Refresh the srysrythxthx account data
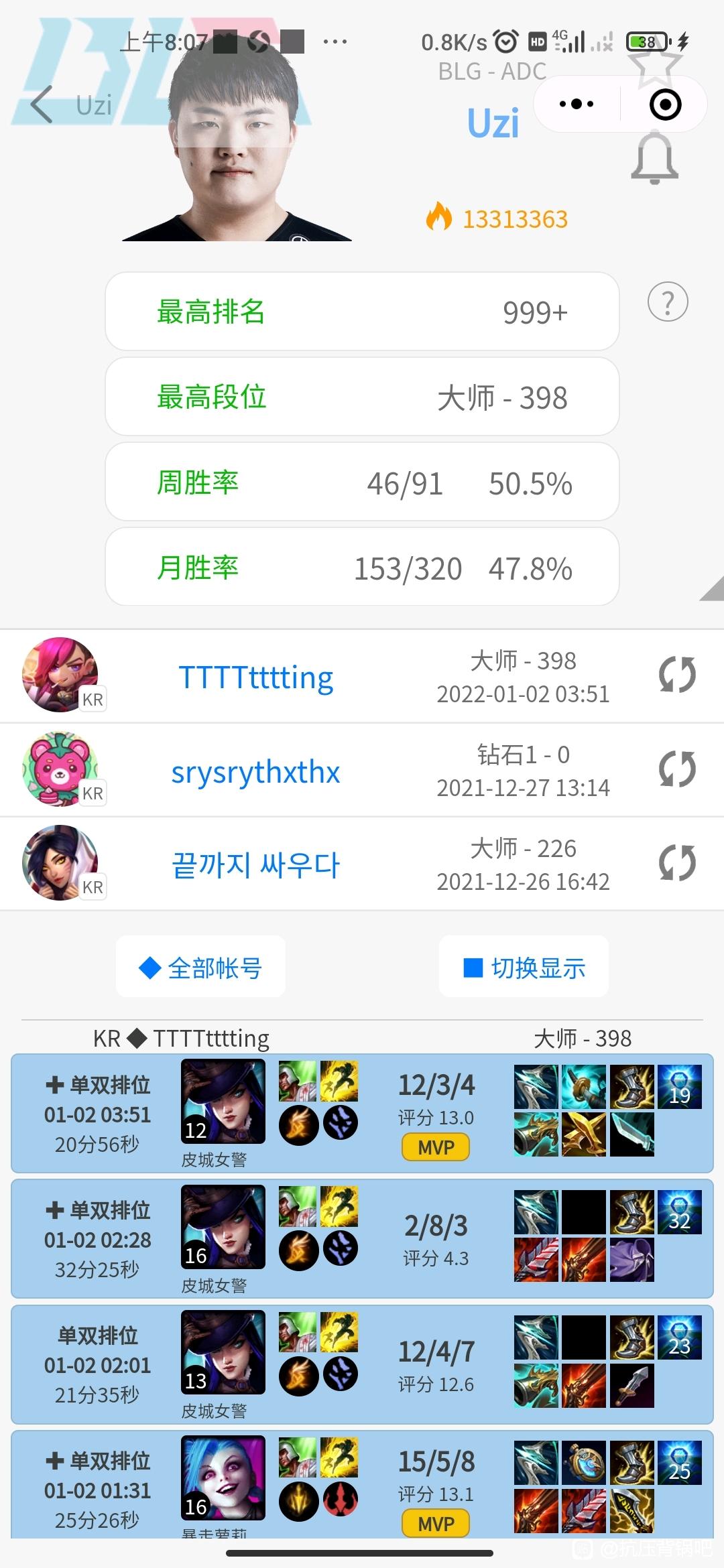This screenshot has width=724, height=1568. point(676,769)
